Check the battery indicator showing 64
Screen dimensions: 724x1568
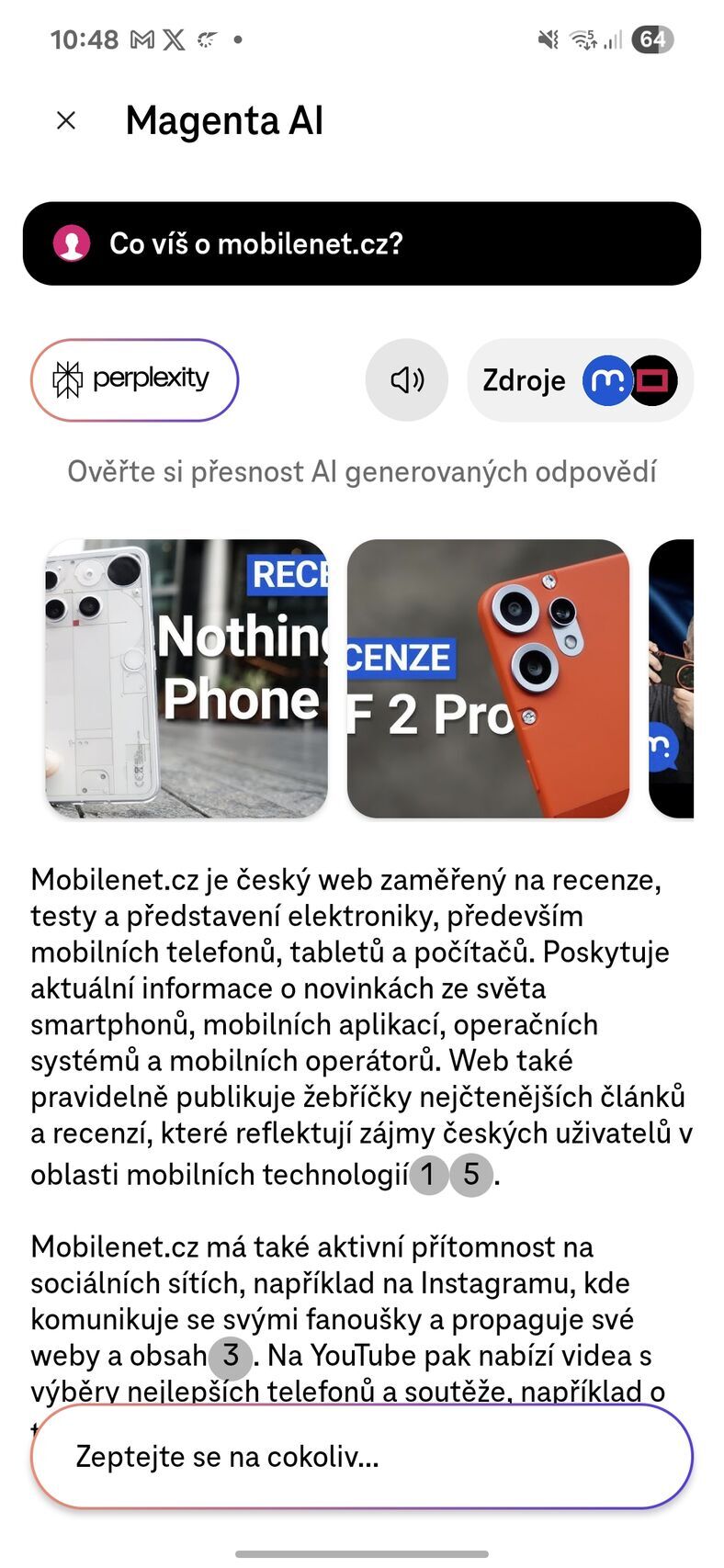click(653, 39)
